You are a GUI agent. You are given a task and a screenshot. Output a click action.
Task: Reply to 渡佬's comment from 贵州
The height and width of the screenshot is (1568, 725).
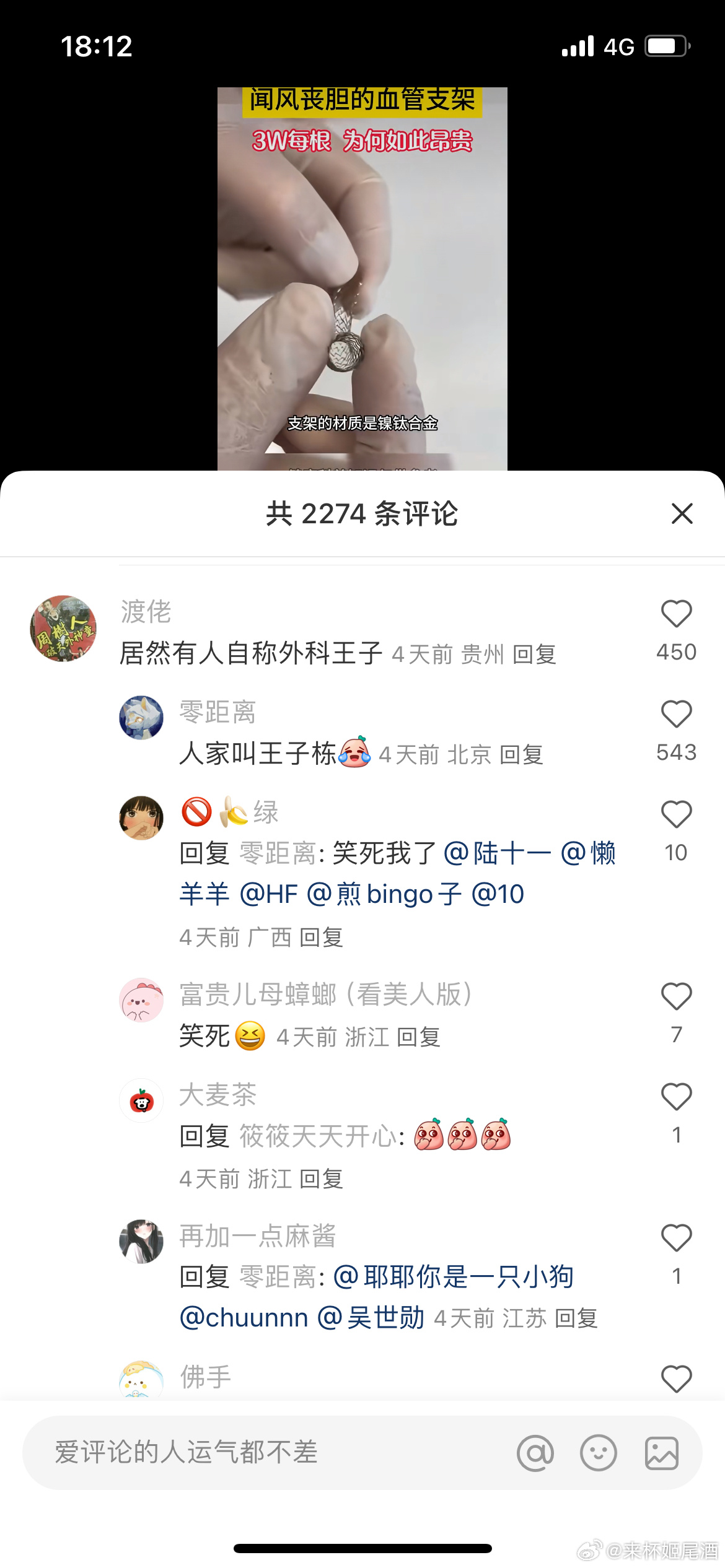[x=534, y=655]
